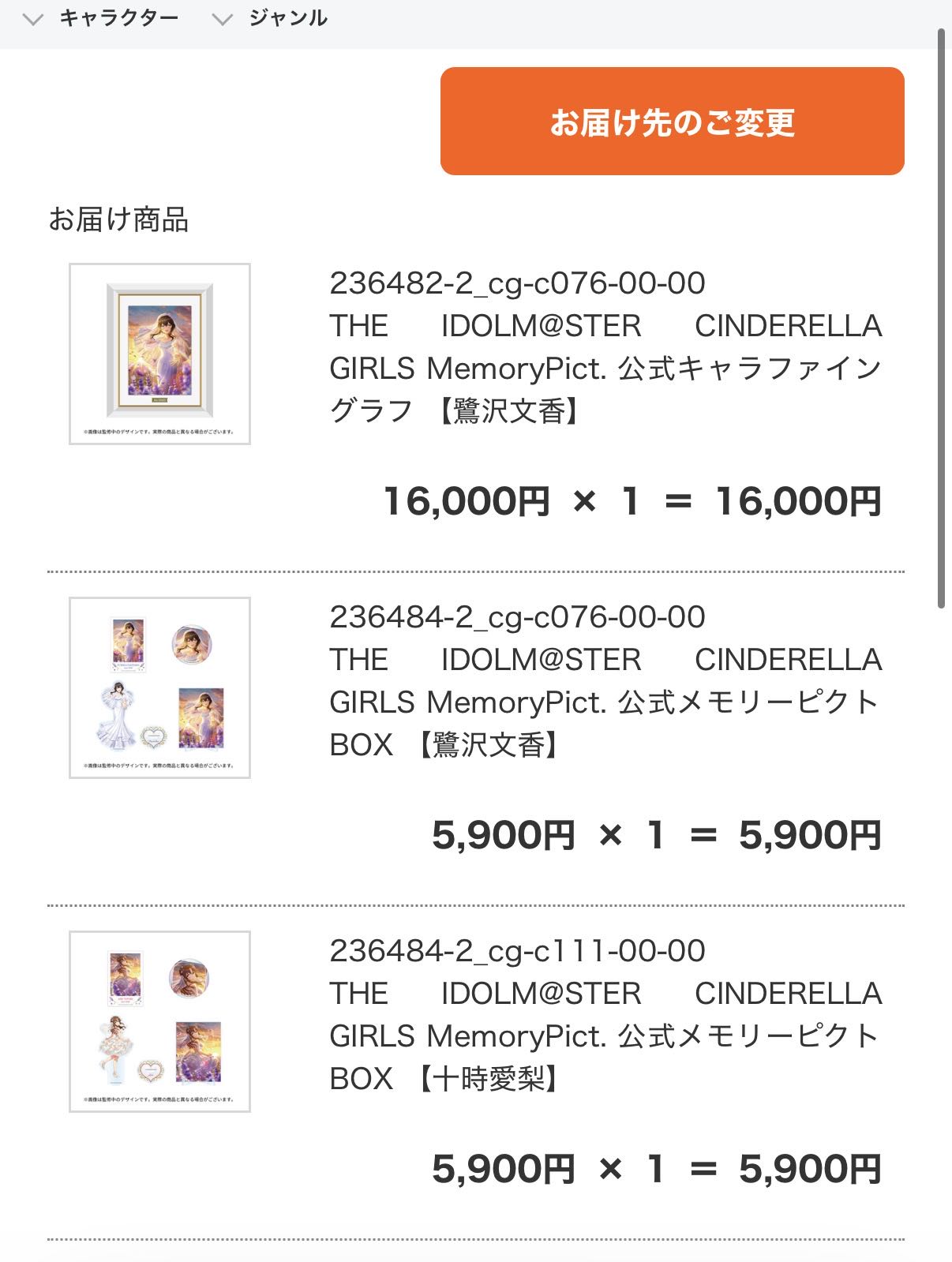Open the 十時愛梨 メモリーピクトBOX product image
Viewport: 952px width, 1262px height.
[159, 1021]
